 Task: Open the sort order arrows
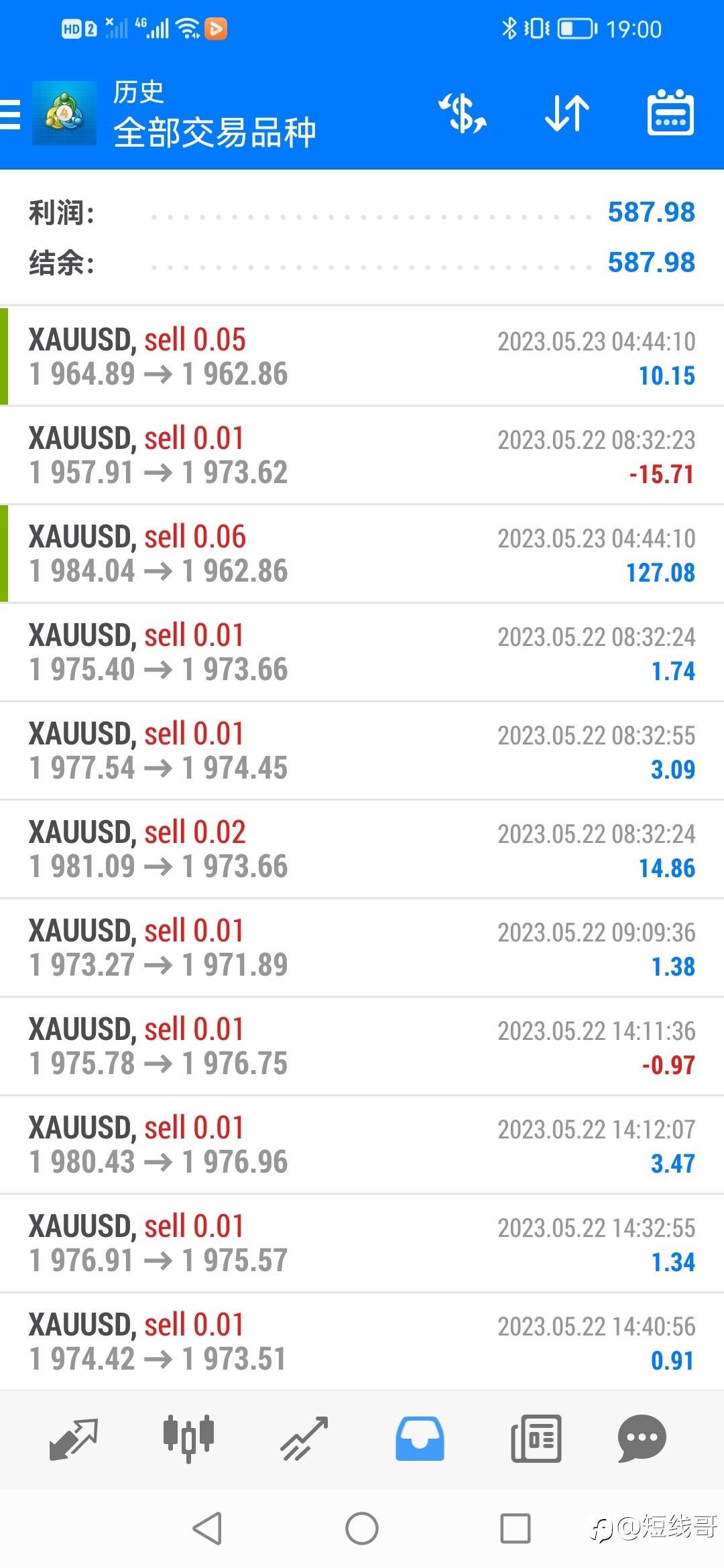tap(566, 114)
